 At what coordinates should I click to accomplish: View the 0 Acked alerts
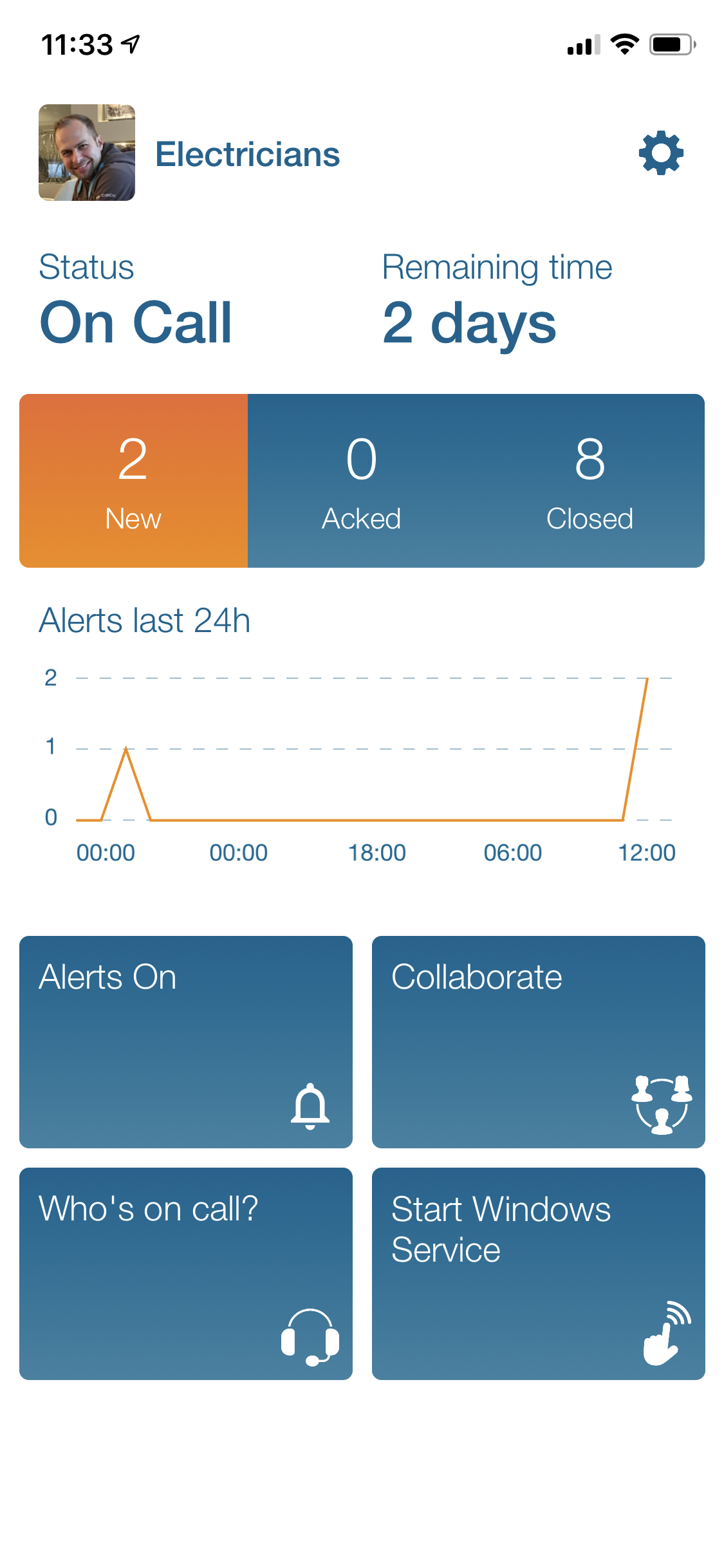[362, 481]
